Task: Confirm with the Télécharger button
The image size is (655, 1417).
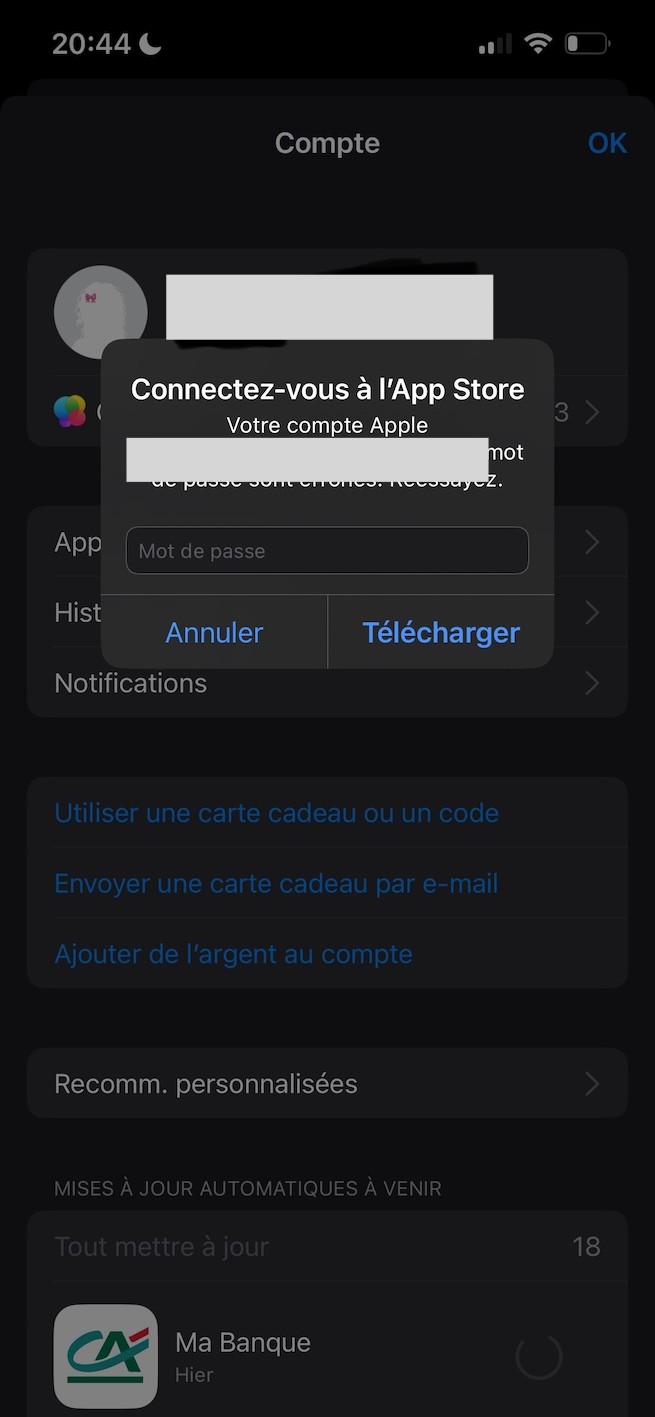Action: pyautogui.click(x=441, y=633)
